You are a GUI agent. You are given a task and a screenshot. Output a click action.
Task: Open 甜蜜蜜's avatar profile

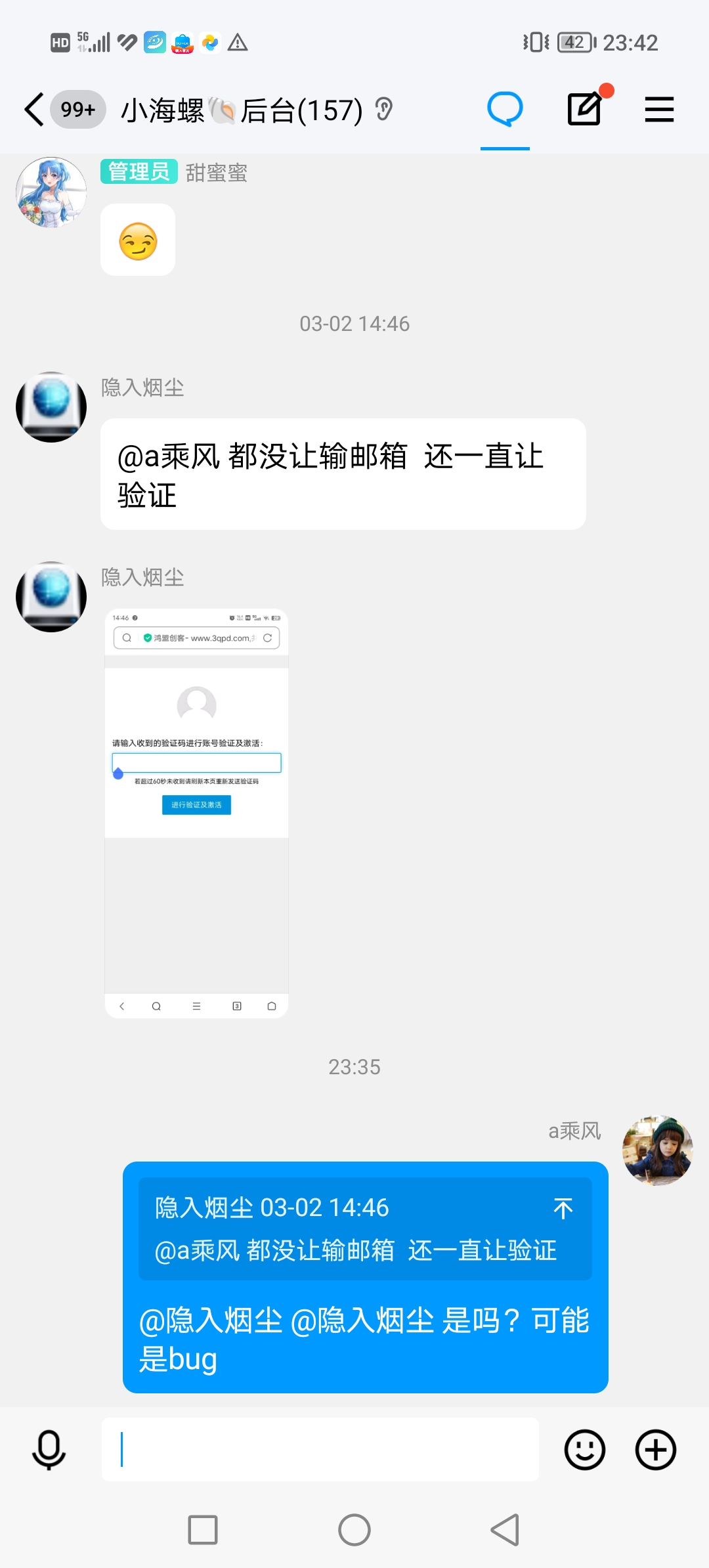tap(51, 192)
